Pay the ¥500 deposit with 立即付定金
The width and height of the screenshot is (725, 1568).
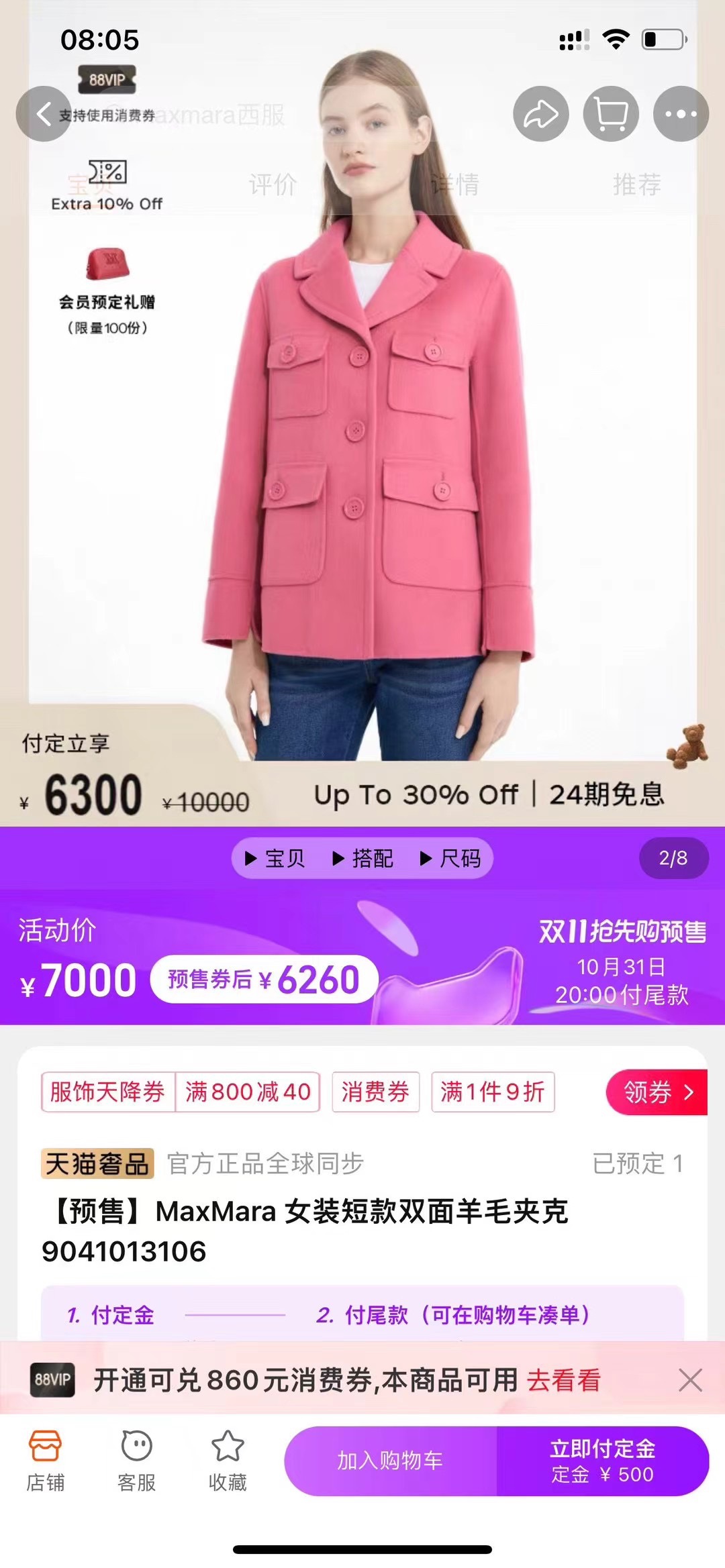point(602,1461)
